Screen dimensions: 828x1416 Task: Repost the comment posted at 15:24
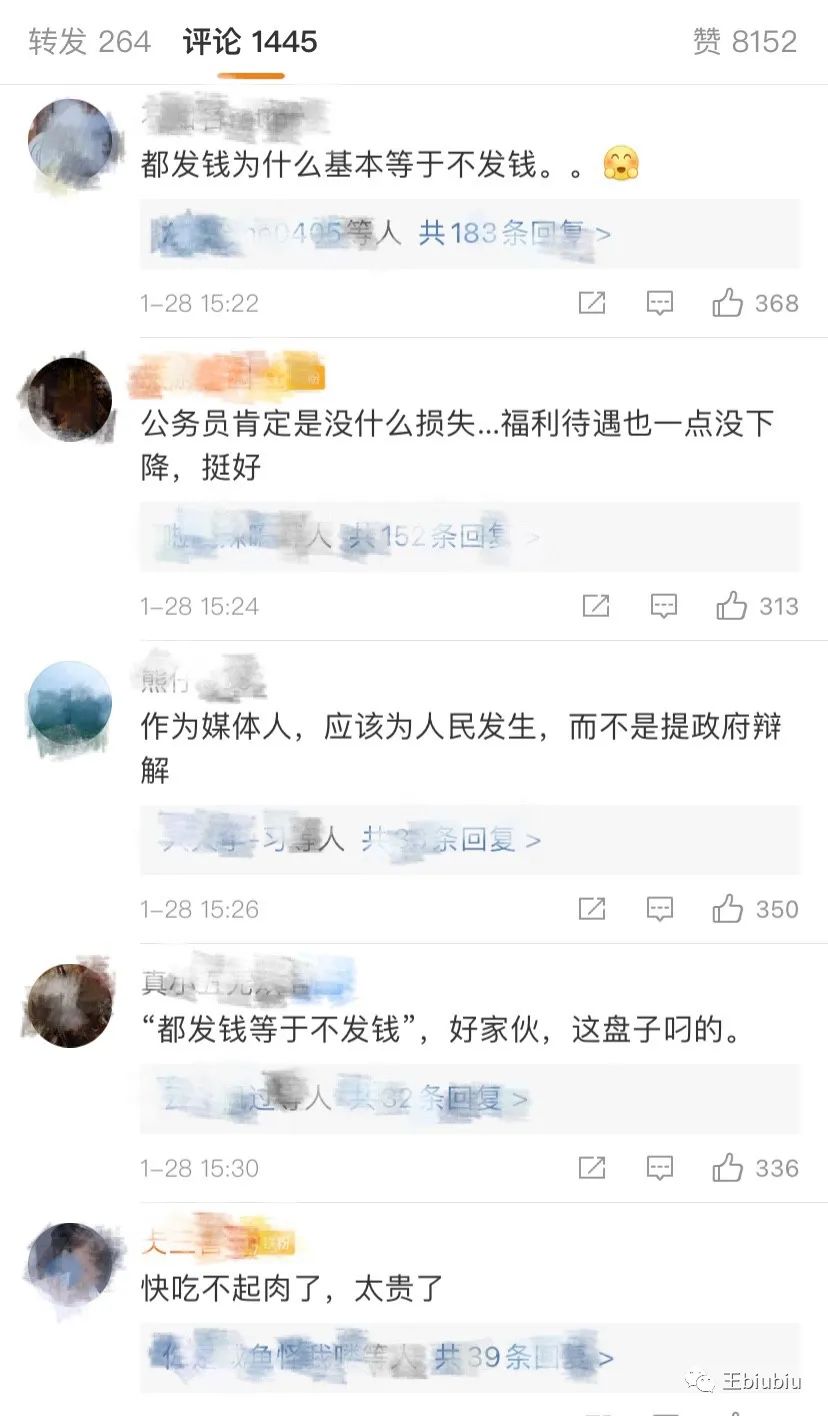pyautogui.click(x=596, y=606)
